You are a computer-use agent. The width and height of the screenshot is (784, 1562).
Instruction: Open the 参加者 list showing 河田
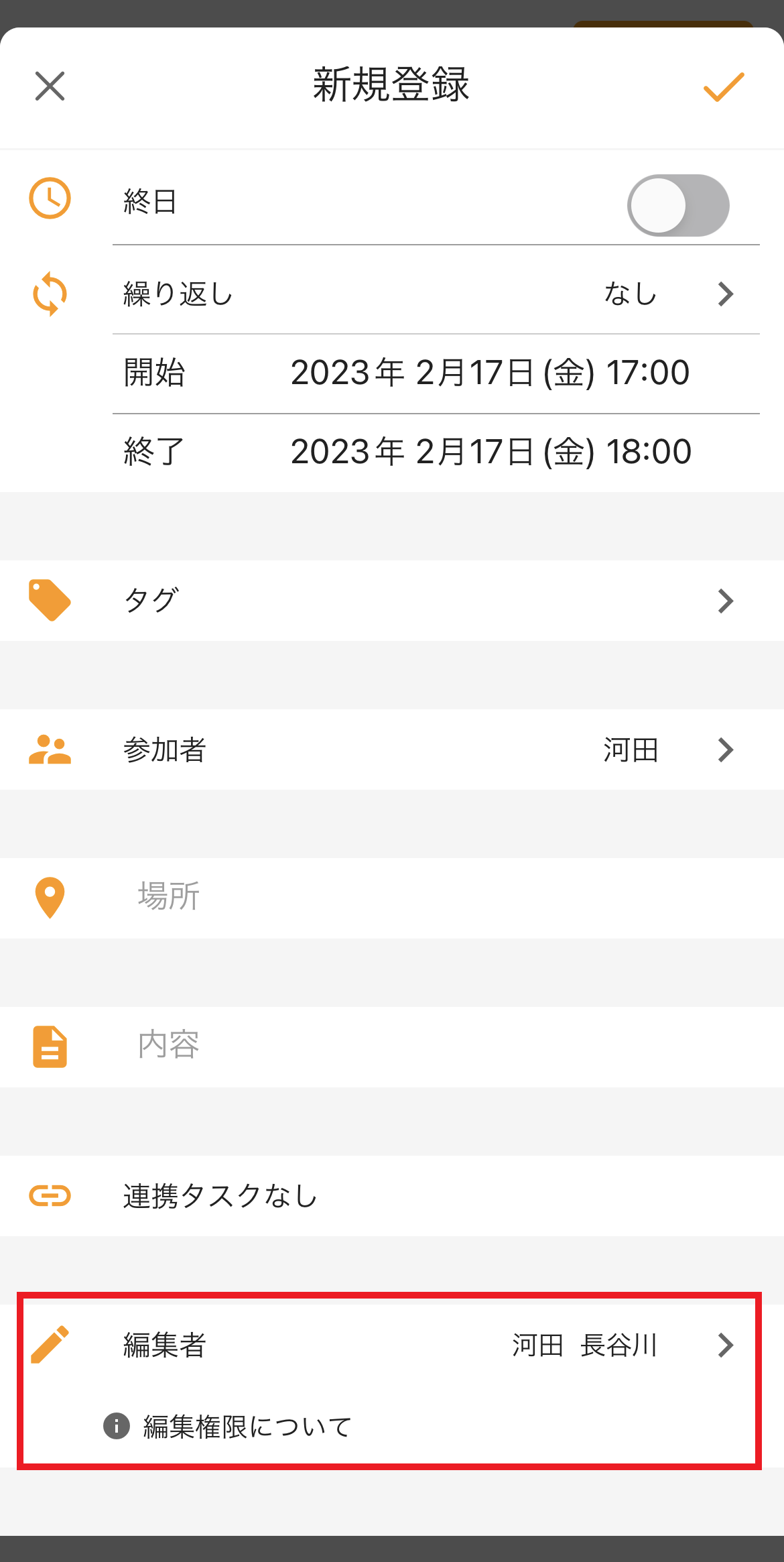coord(726,750)
